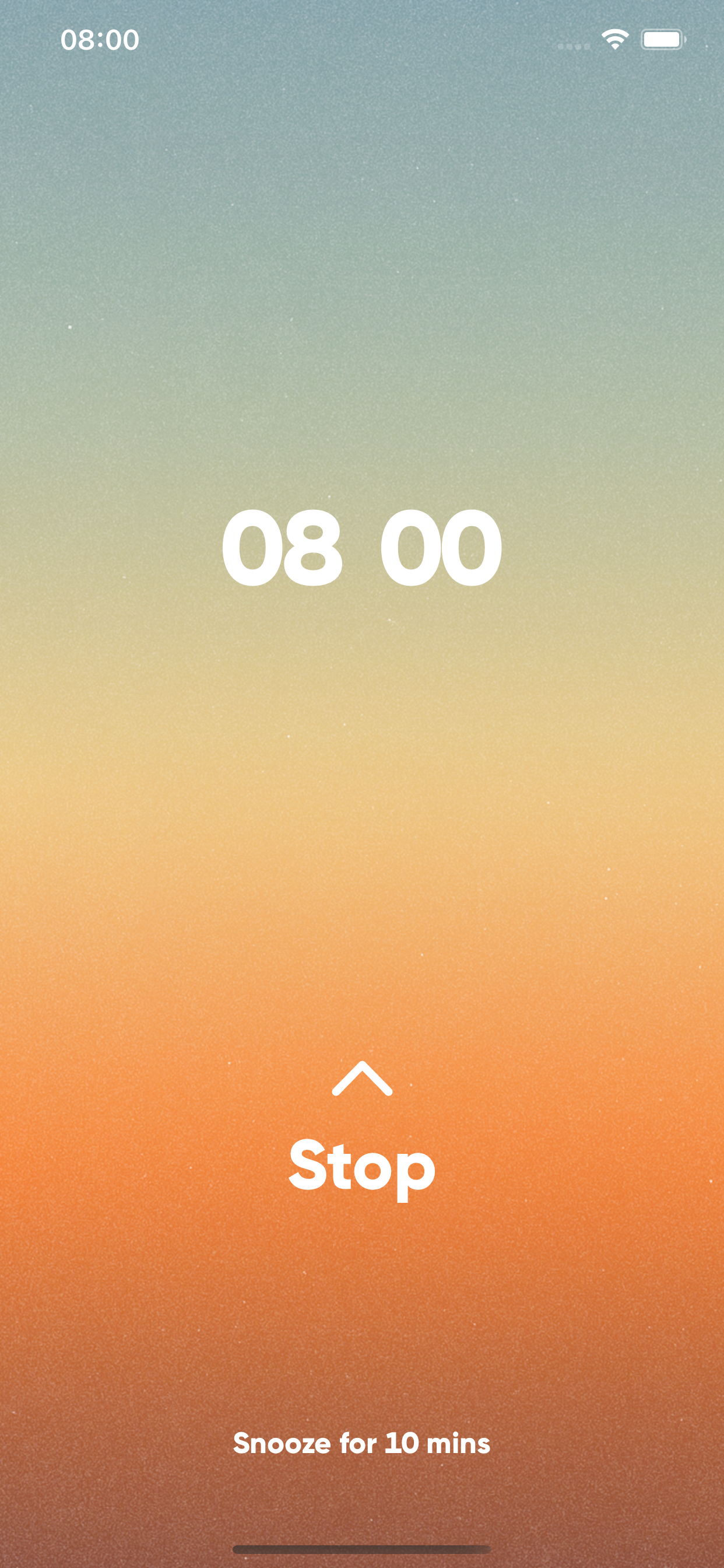Tap the status bar at the top
Image resolution: width=724 pixels, height=1568 pixels.
(362, 38)
